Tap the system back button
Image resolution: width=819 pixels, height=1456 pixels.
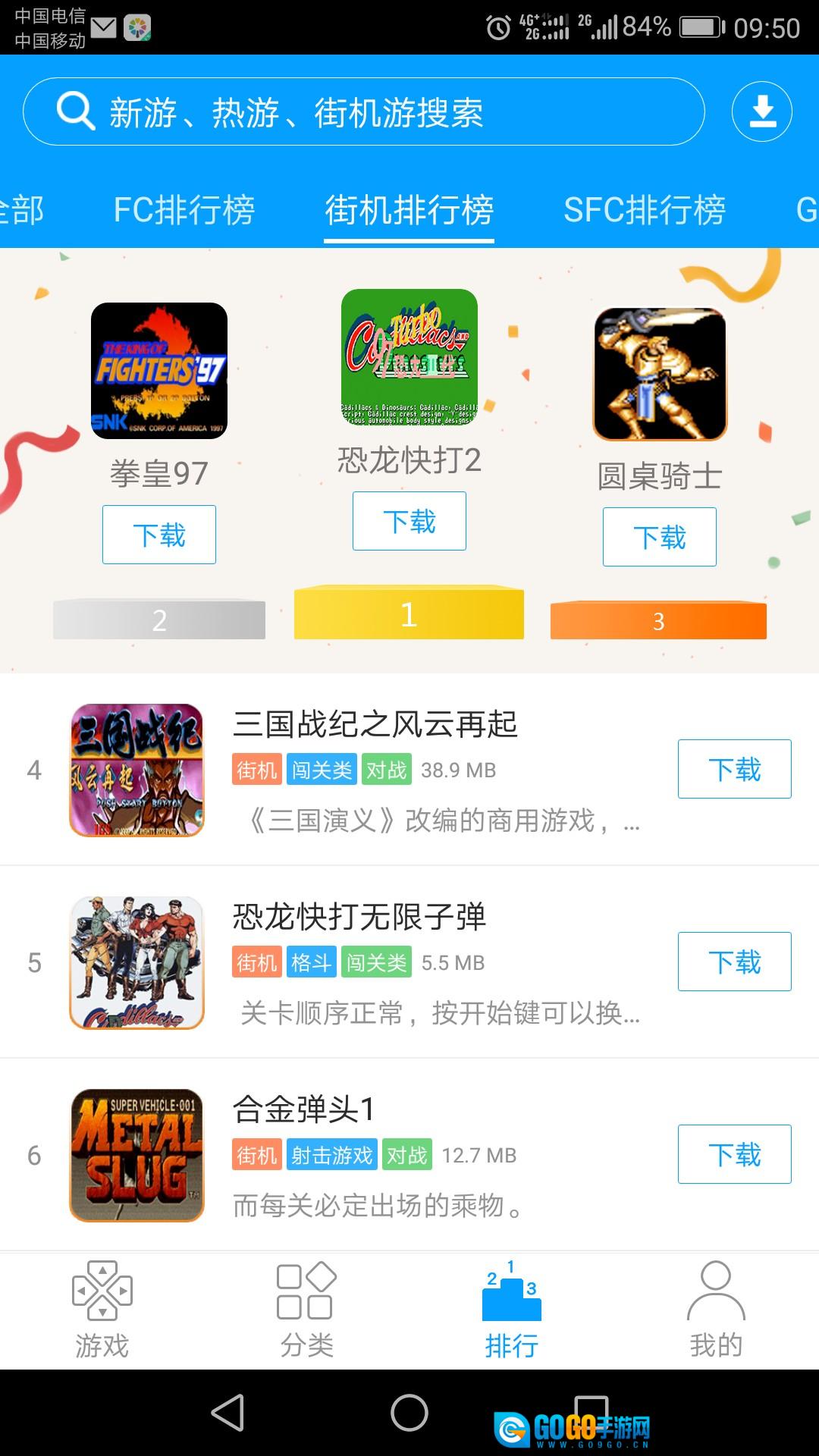click(x=227, y=1413)
